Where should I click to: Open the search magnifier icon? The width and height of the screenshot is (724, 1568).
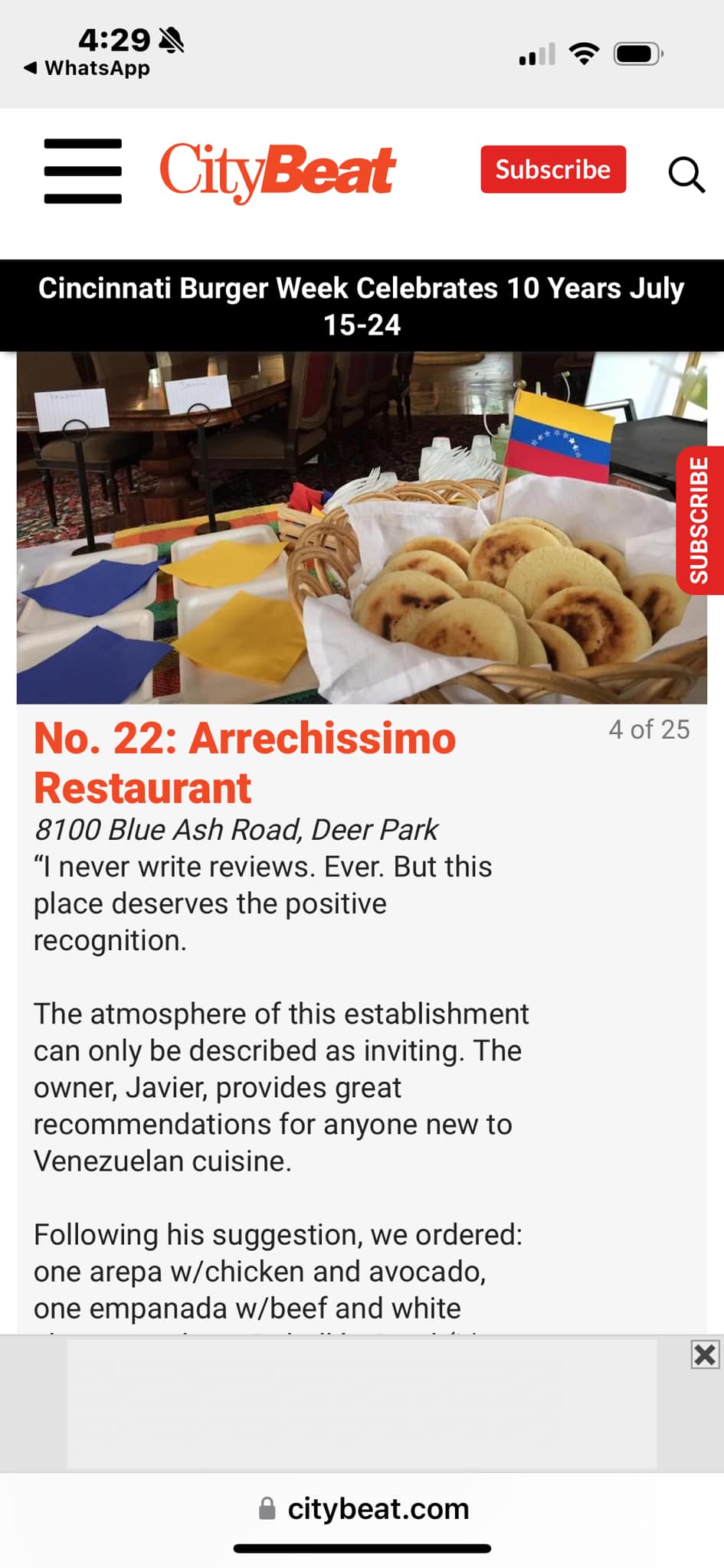(686, 175)
